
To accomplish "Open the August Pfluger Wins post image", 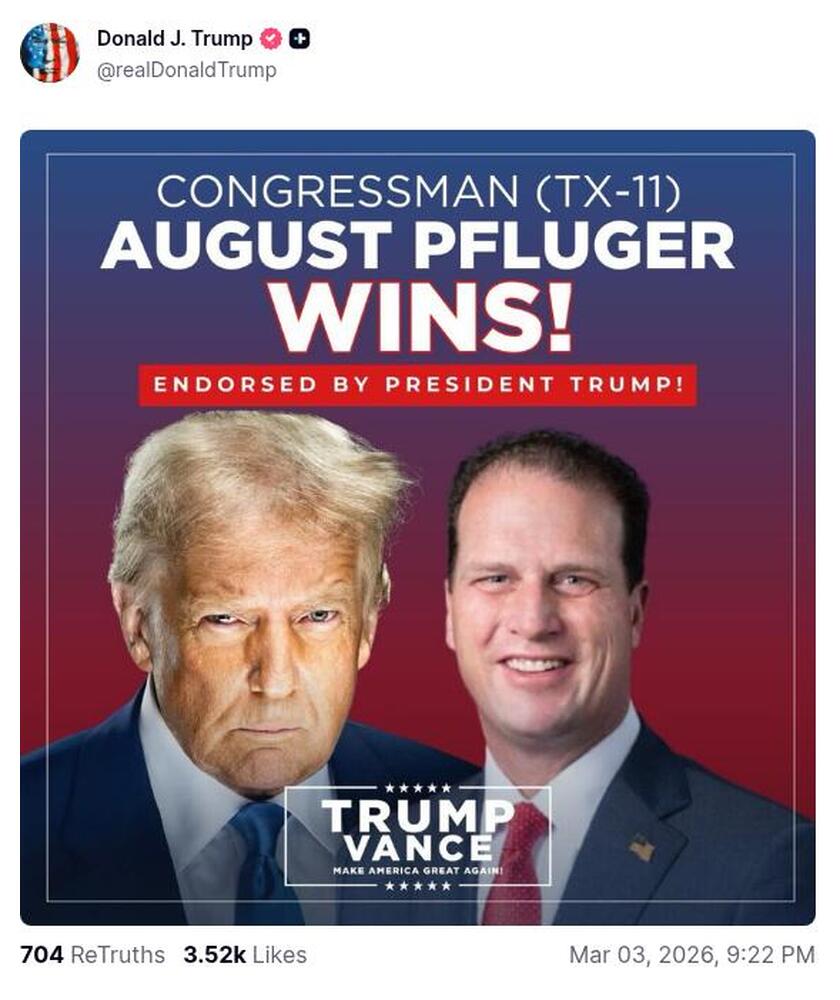I will pos(417,527).
